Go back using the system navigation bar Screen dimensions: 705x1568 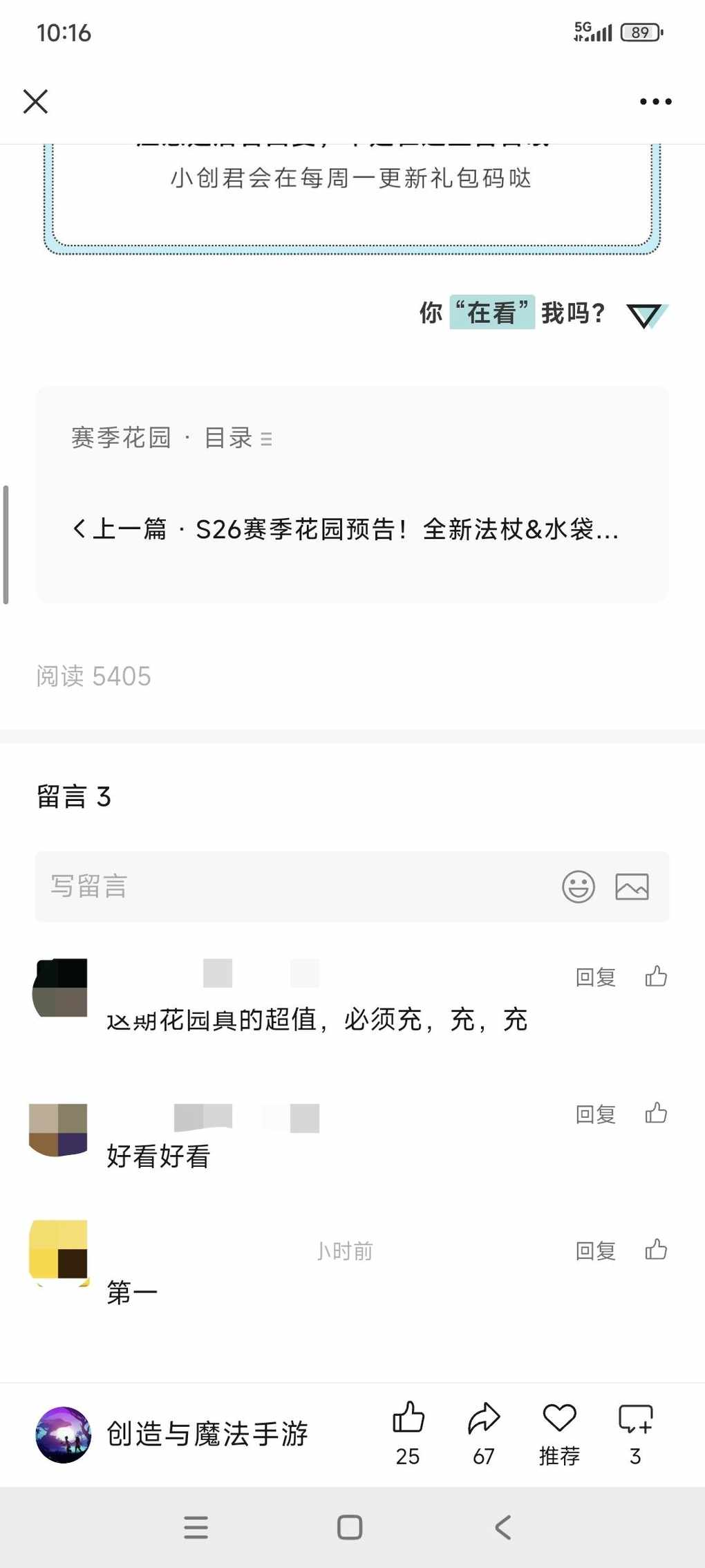(503, 1527)
